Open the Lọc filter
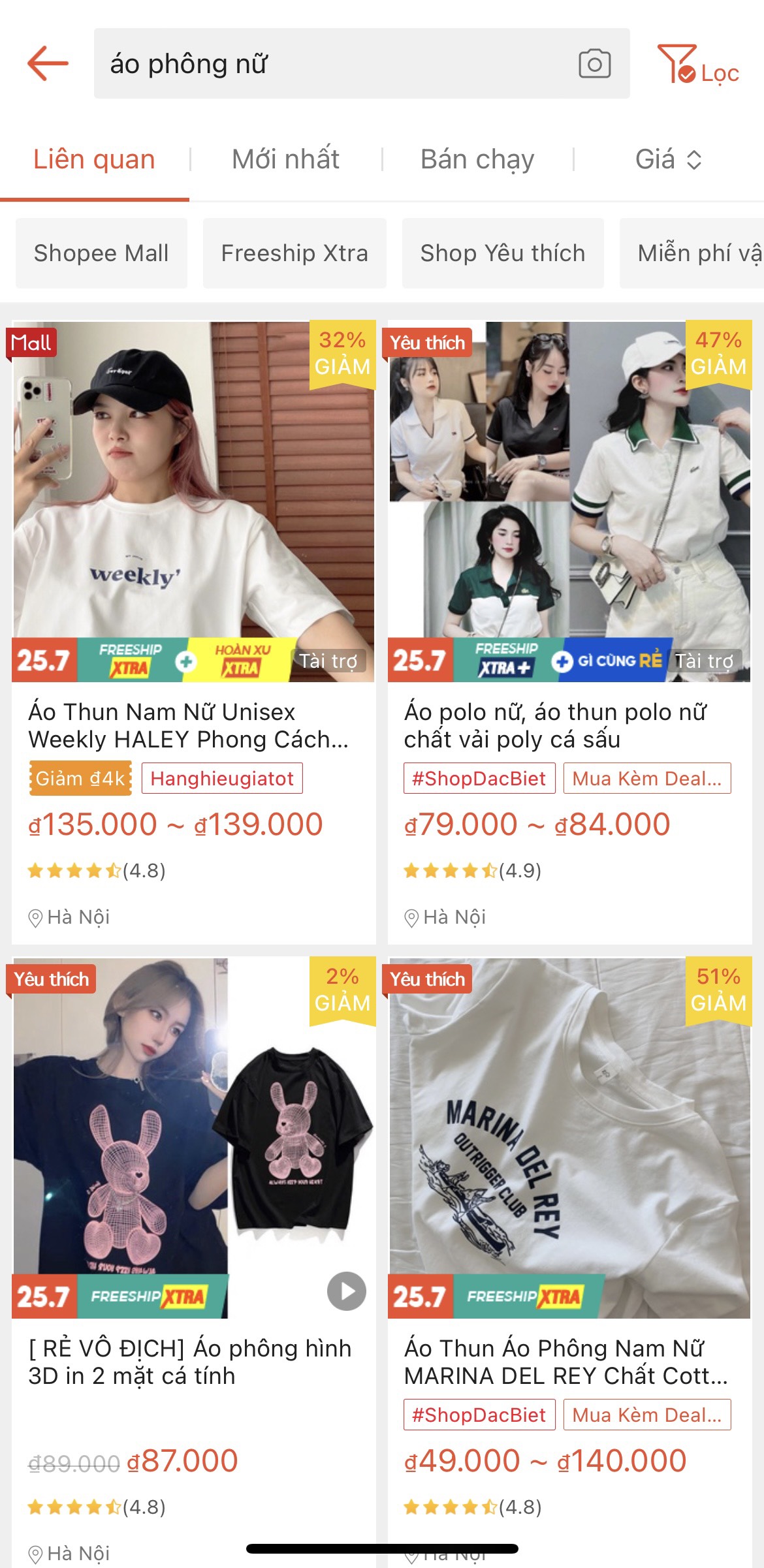This screenshot has height=1568, width=764. pyautogui.click(x=698, y=65)
